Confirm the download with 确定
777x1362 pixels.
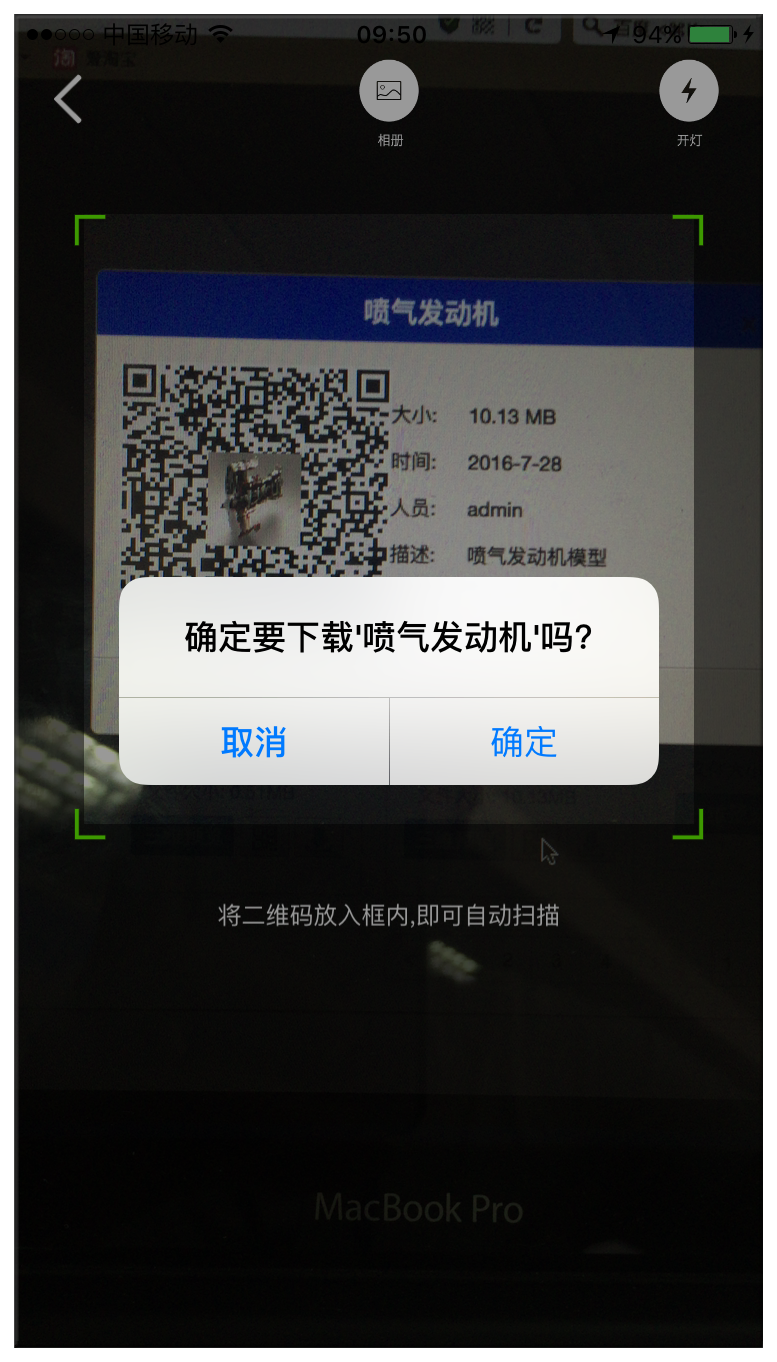524,742
